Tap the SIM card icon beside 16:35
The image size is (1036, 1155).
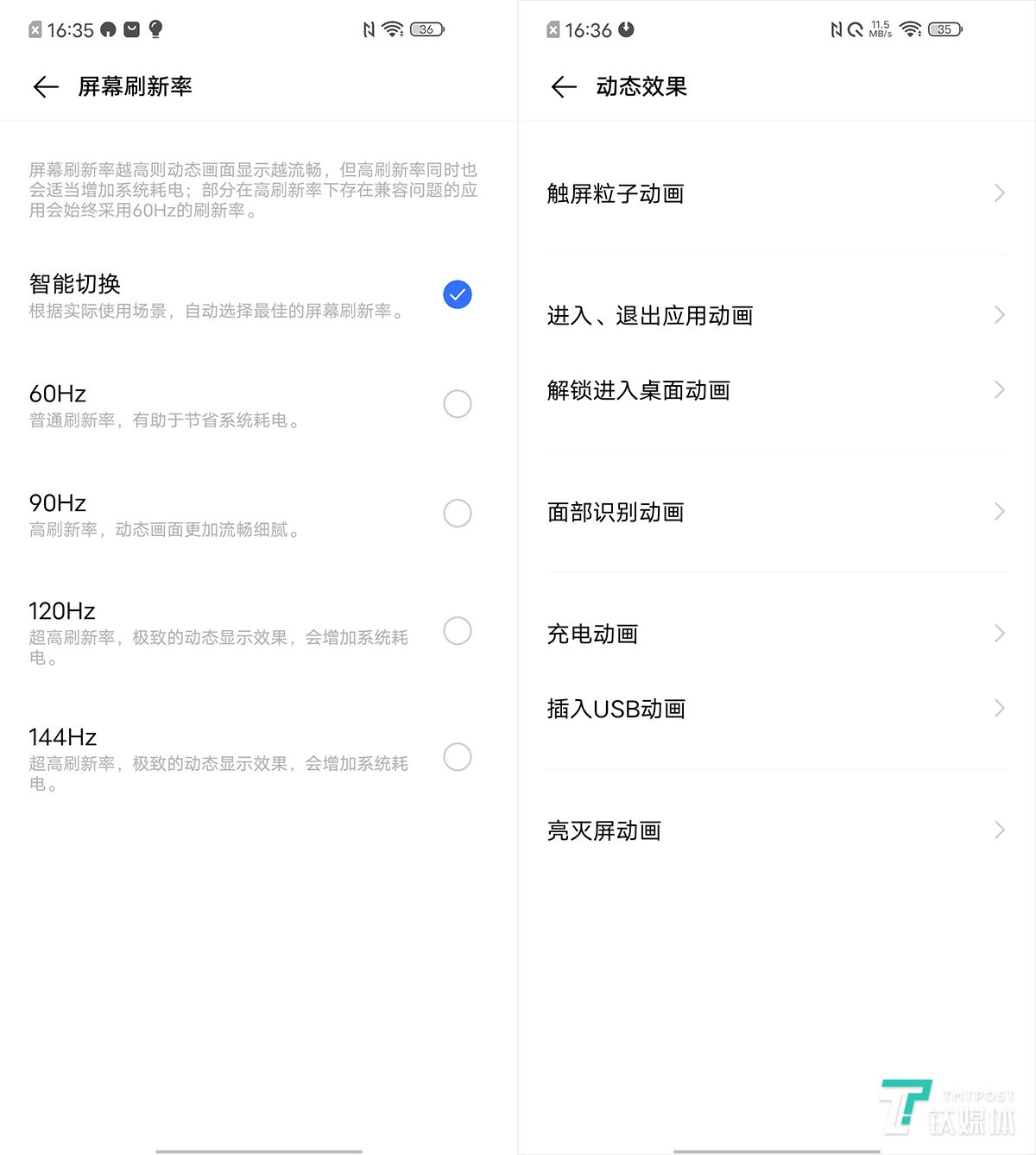click(x=35, y=29)
